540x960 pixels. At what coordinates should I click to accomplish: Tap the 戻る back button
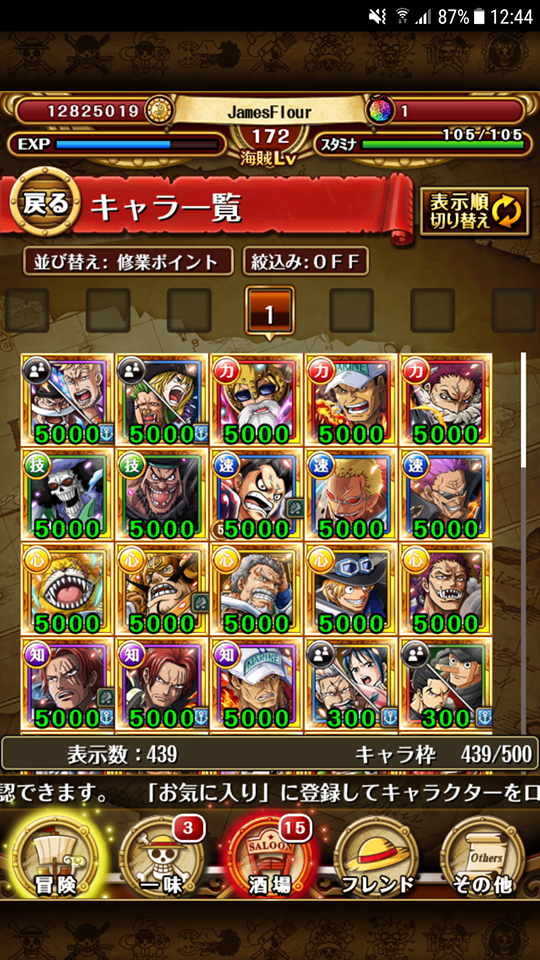[46, 203]
